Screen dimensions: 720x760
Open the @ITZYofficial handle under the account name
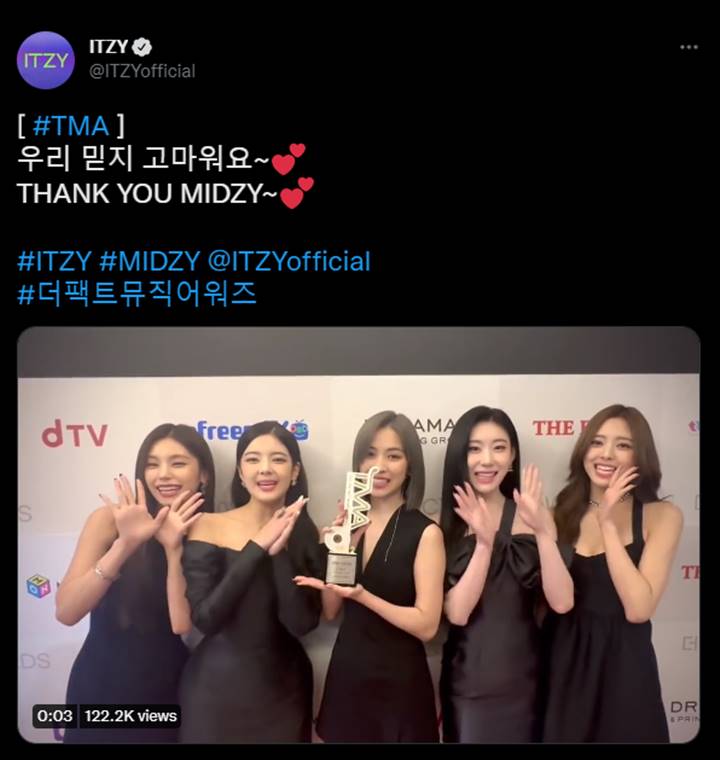coord(142,71)
